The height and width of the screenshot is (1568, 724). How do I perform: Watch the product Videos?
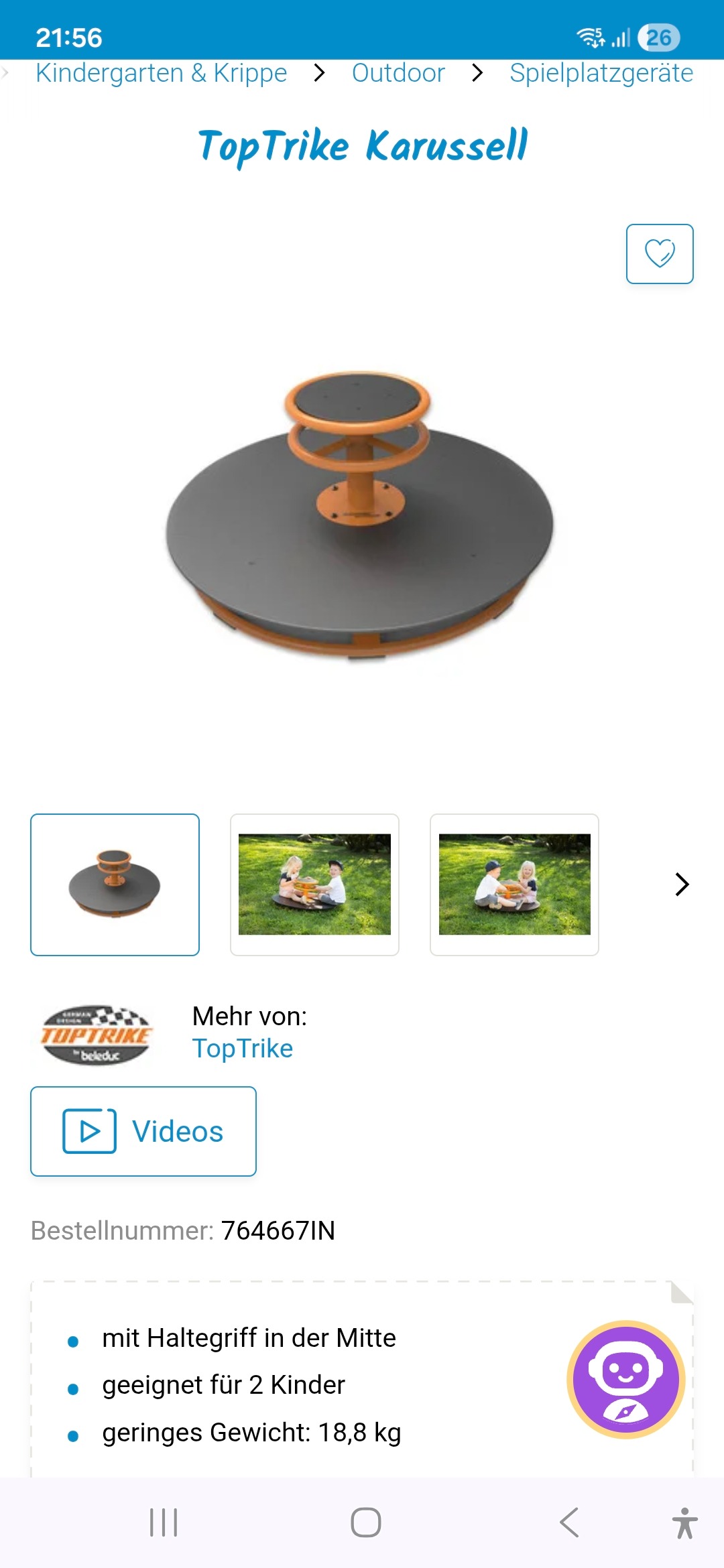pos(143,1131)
